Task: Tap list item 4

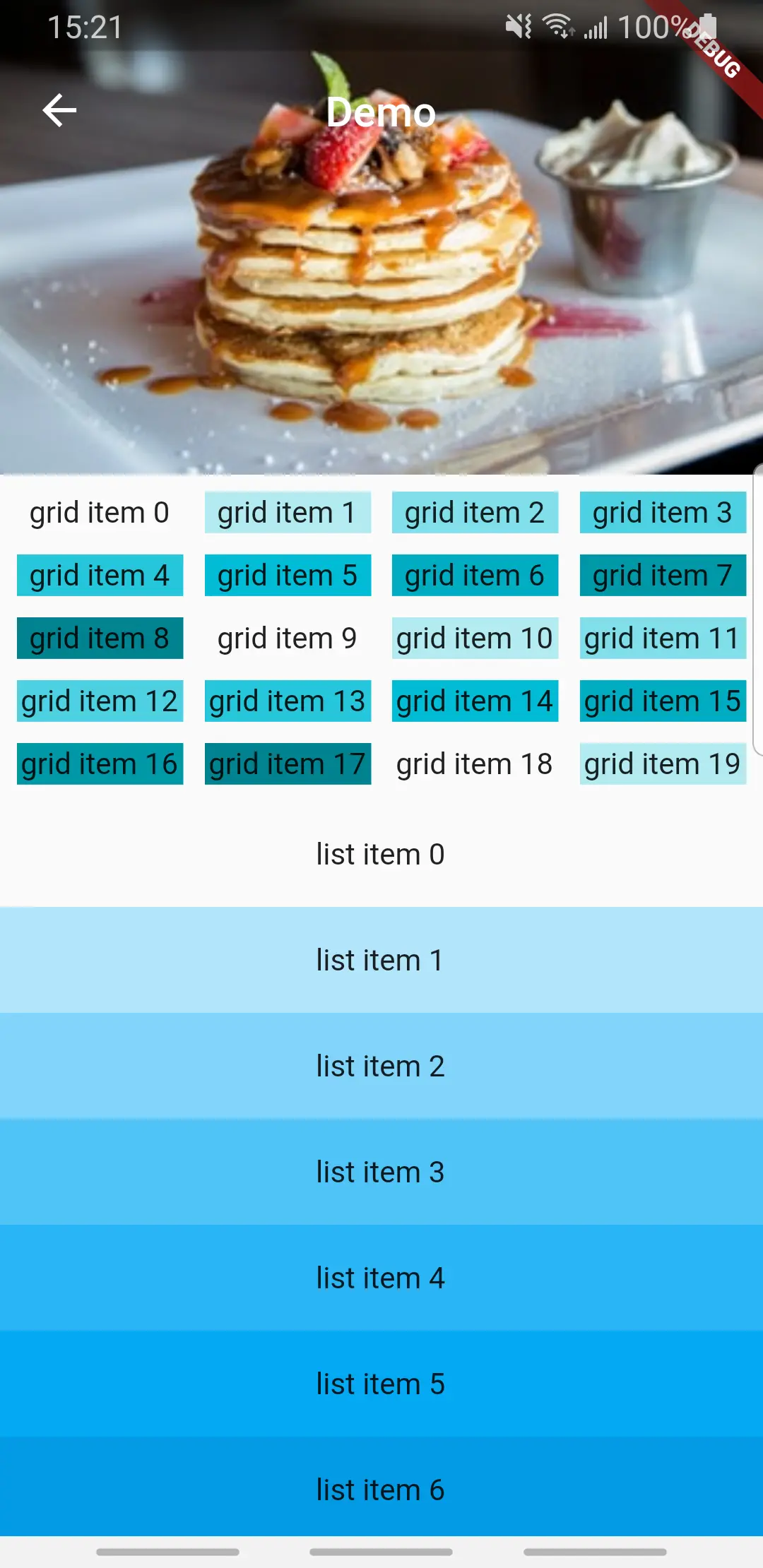Action: 381,1278
